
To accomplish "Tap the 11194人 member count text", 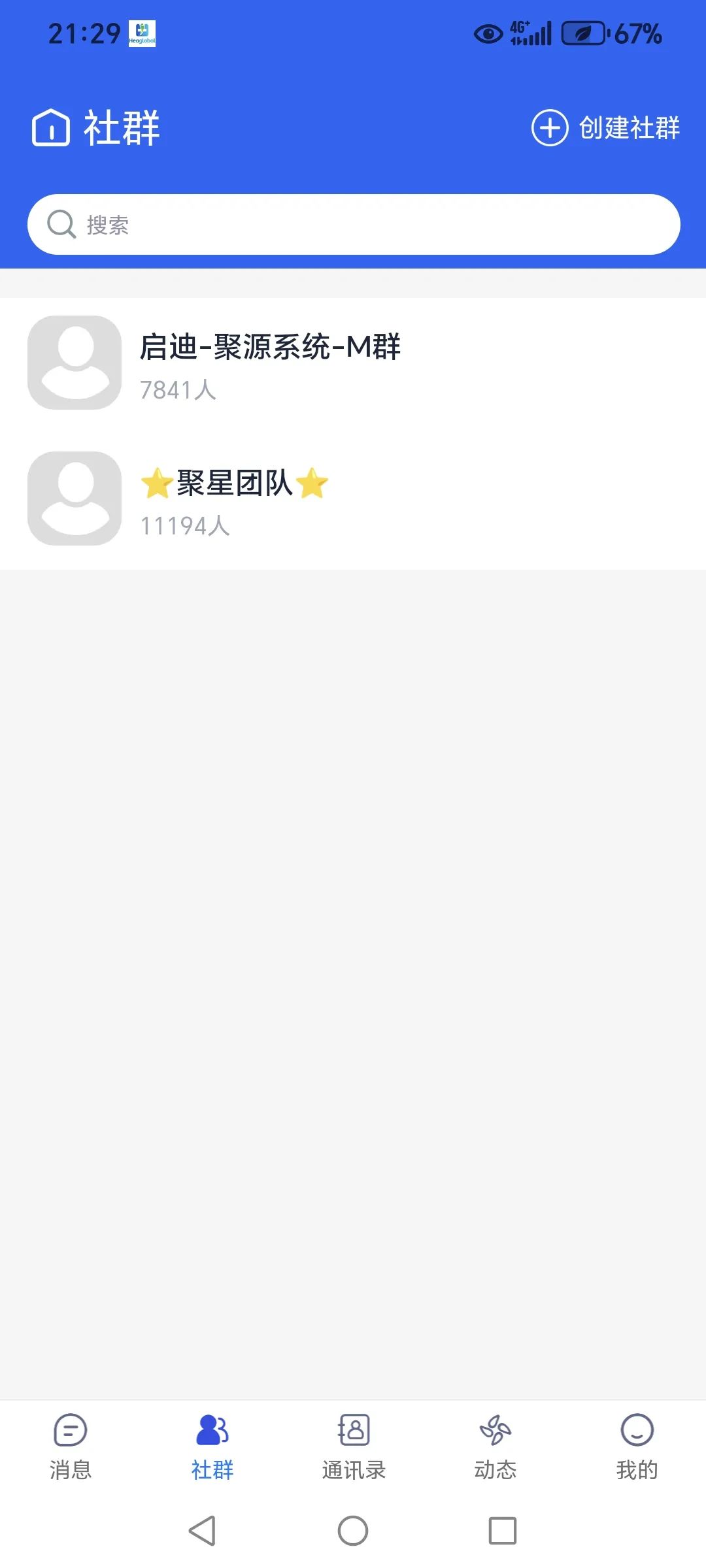I will (185, 526).
